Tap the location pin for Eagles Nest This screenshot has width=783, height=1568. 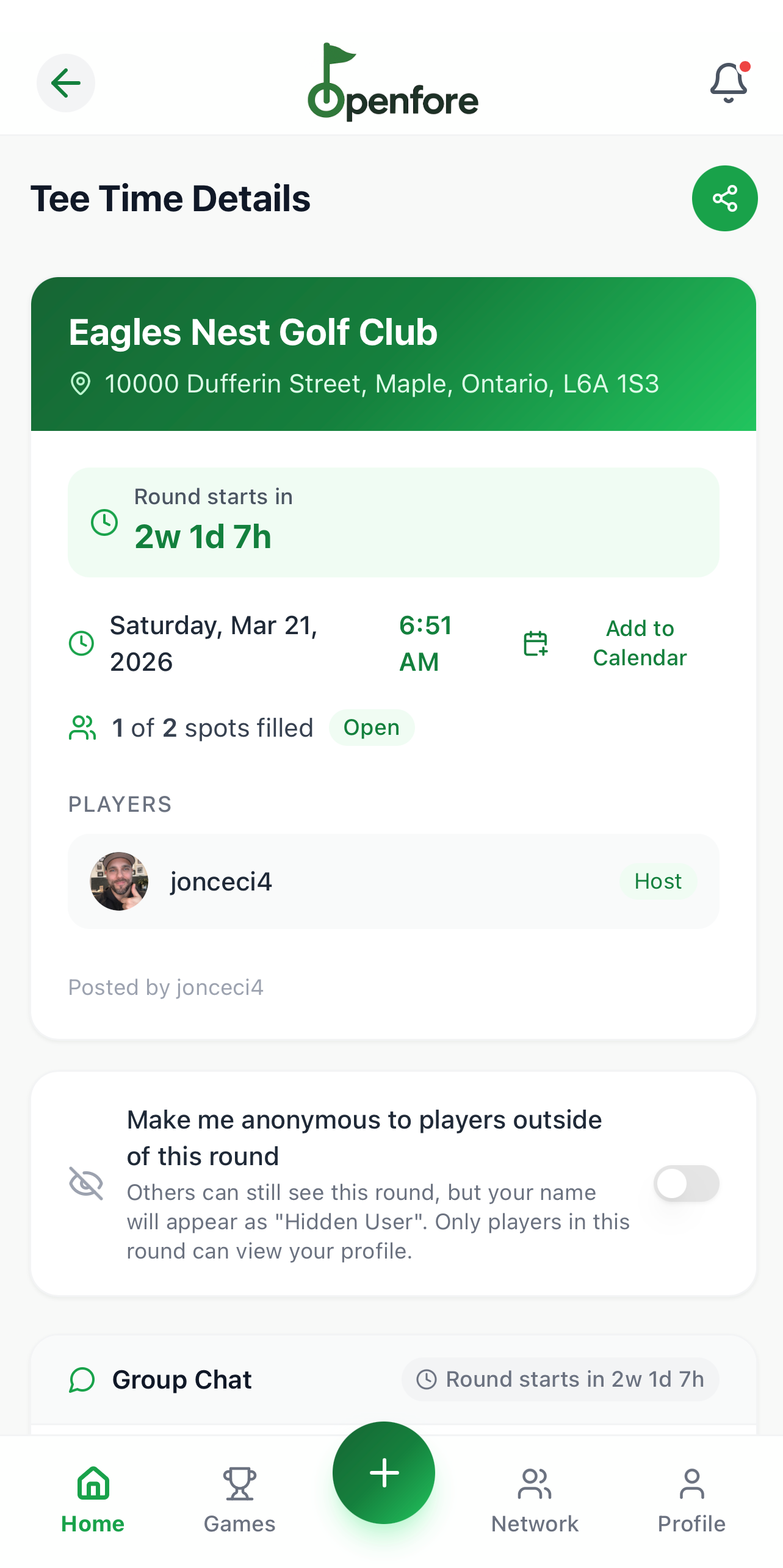click(81, 382)
